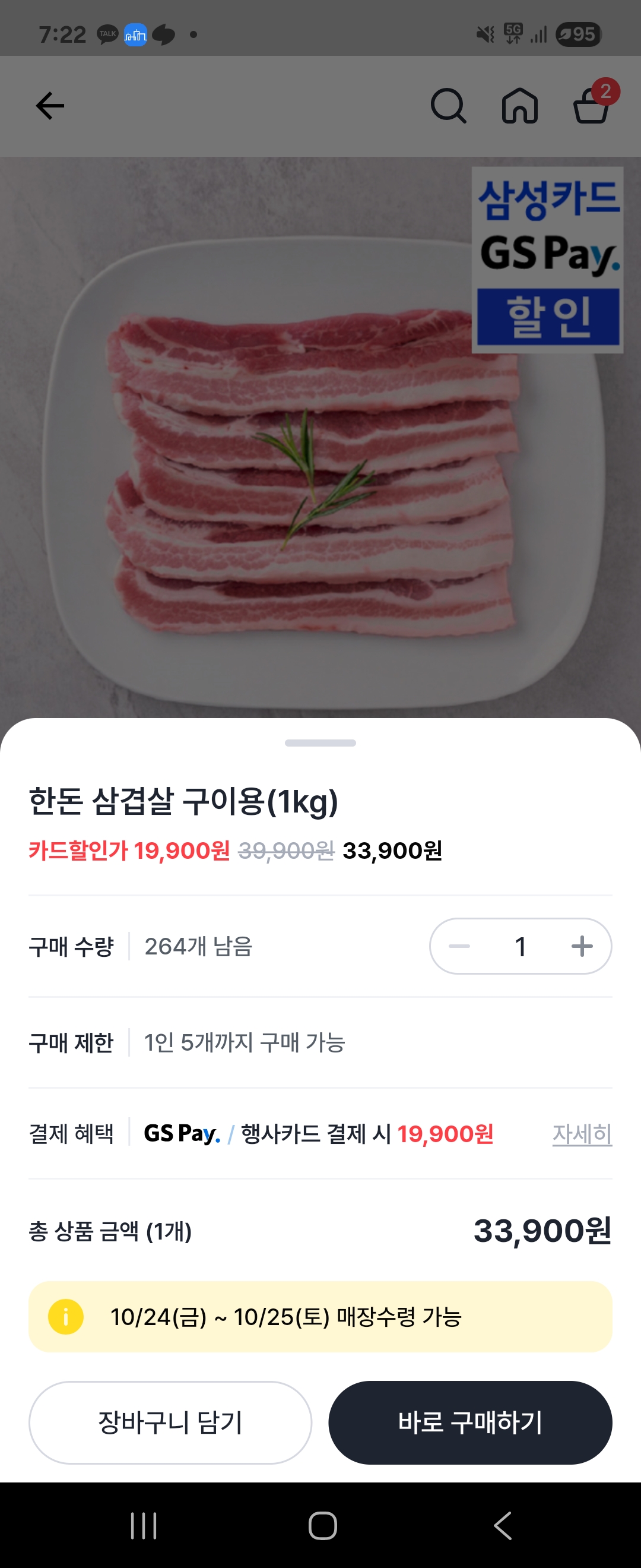Increase purchase quantity with the plus button

click(582, 946)
